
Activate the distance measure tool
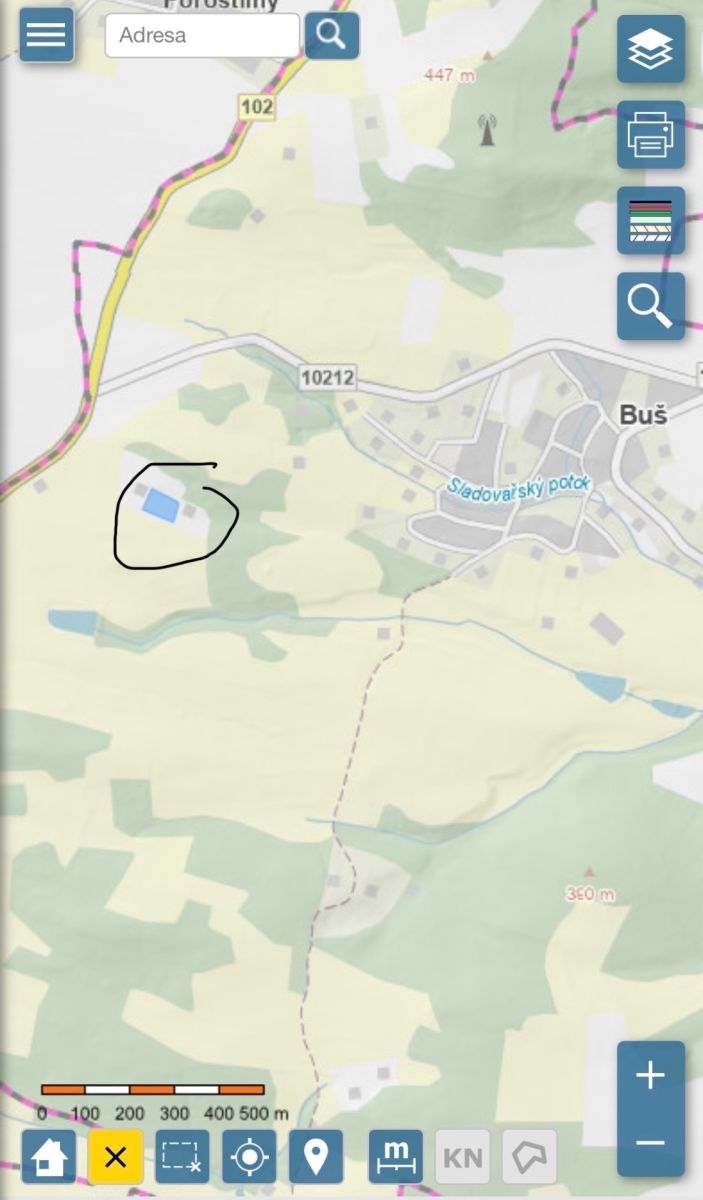(x=396, y=1157)
